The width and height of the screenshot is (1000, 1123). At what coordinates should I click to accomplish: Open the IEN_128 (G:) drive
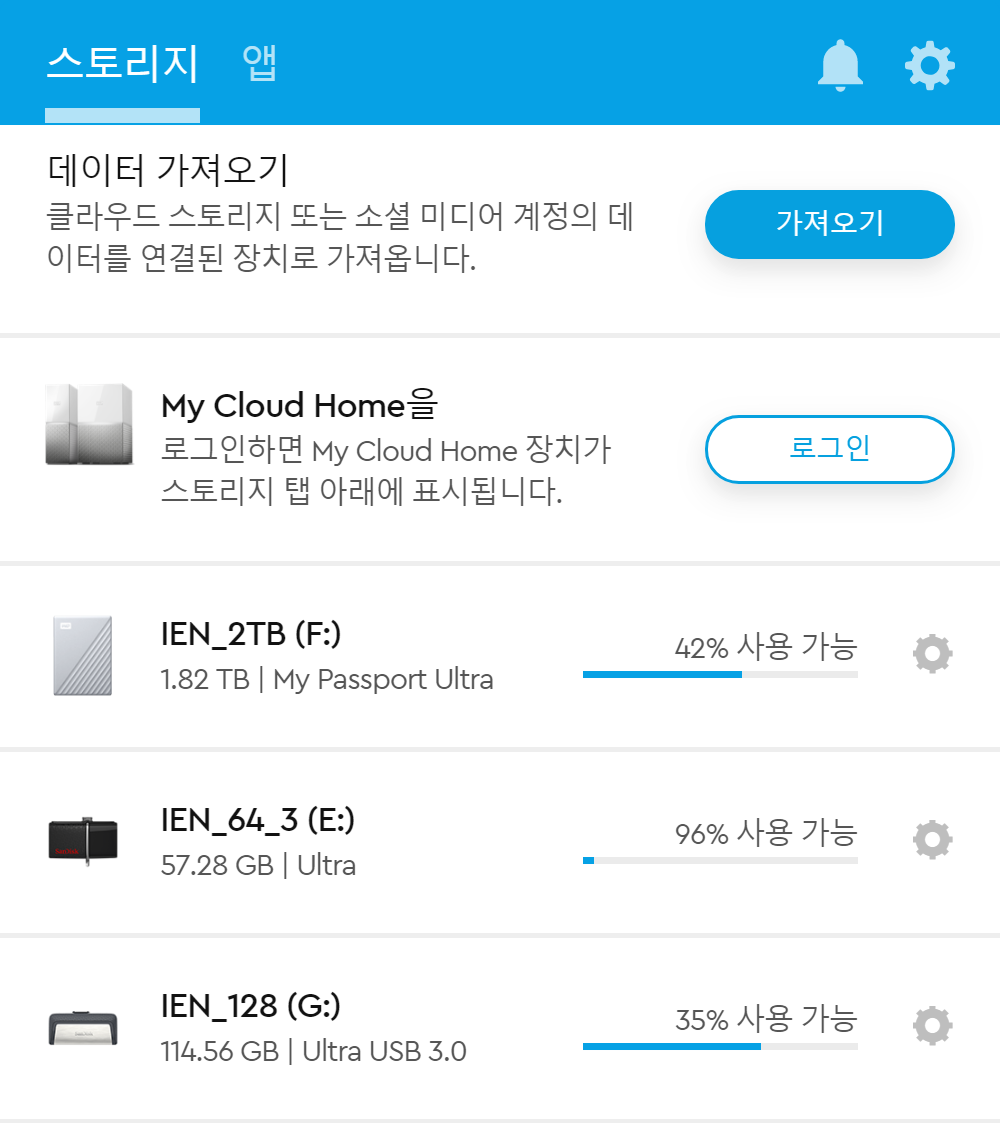(500, 1028)
